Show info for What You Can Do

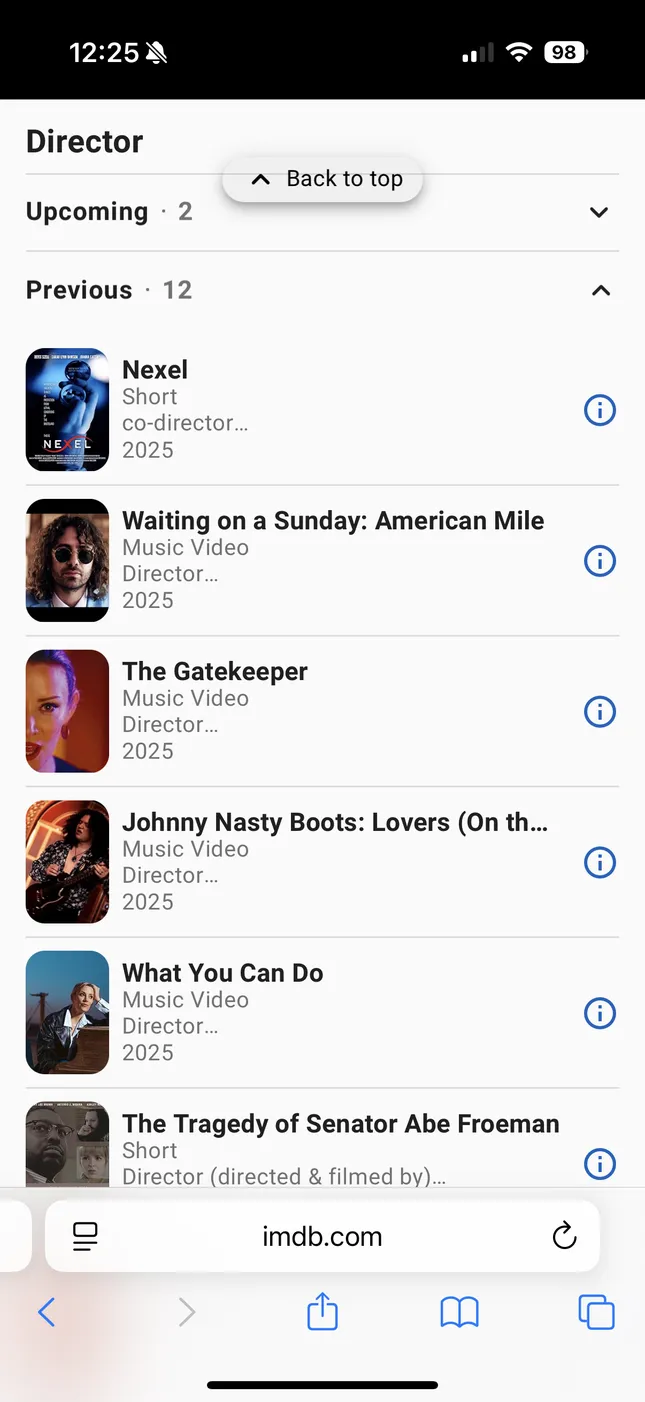(599, 1013)
